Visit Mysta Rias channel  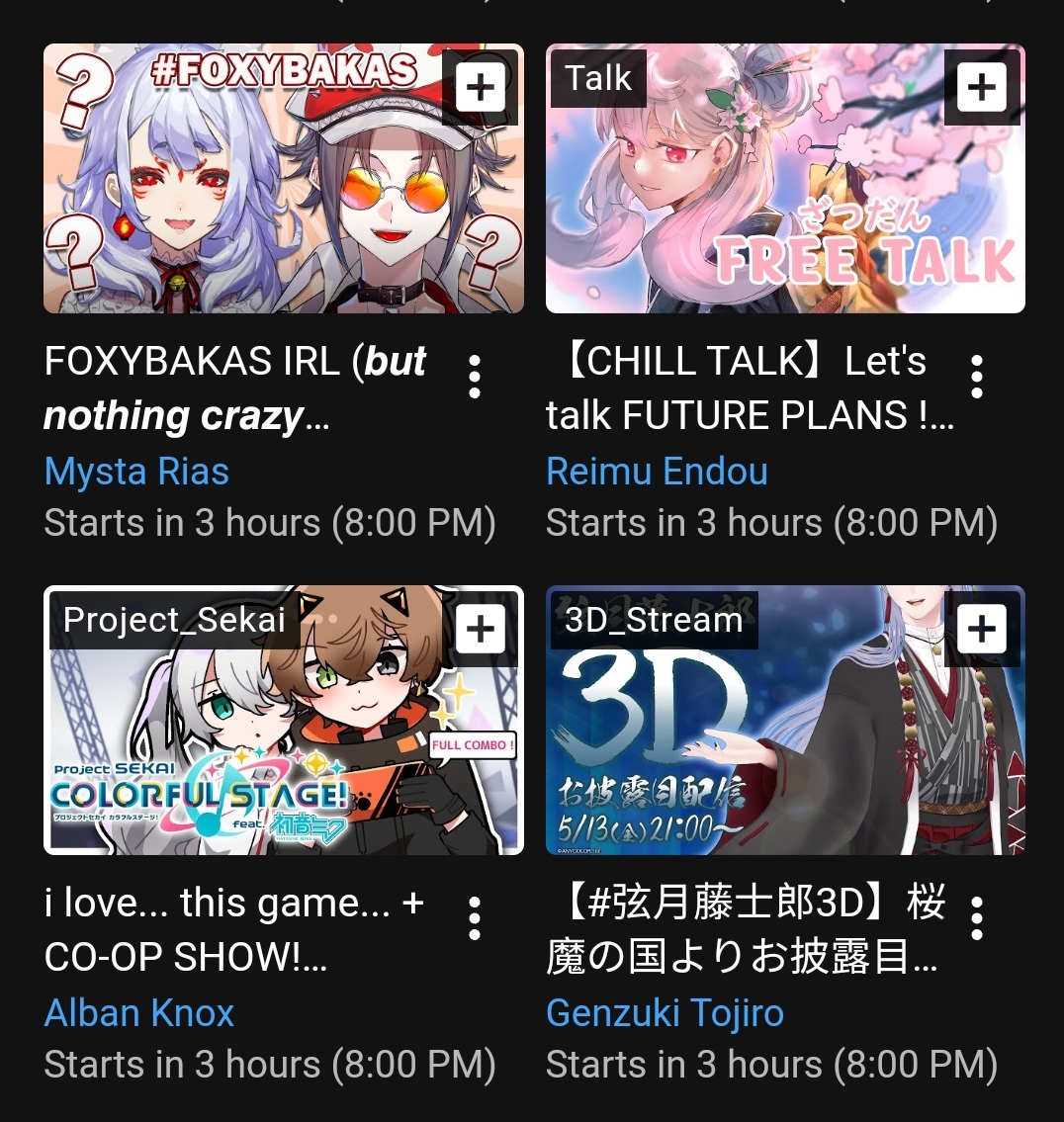pyautogui.click(x=136, y=472)
